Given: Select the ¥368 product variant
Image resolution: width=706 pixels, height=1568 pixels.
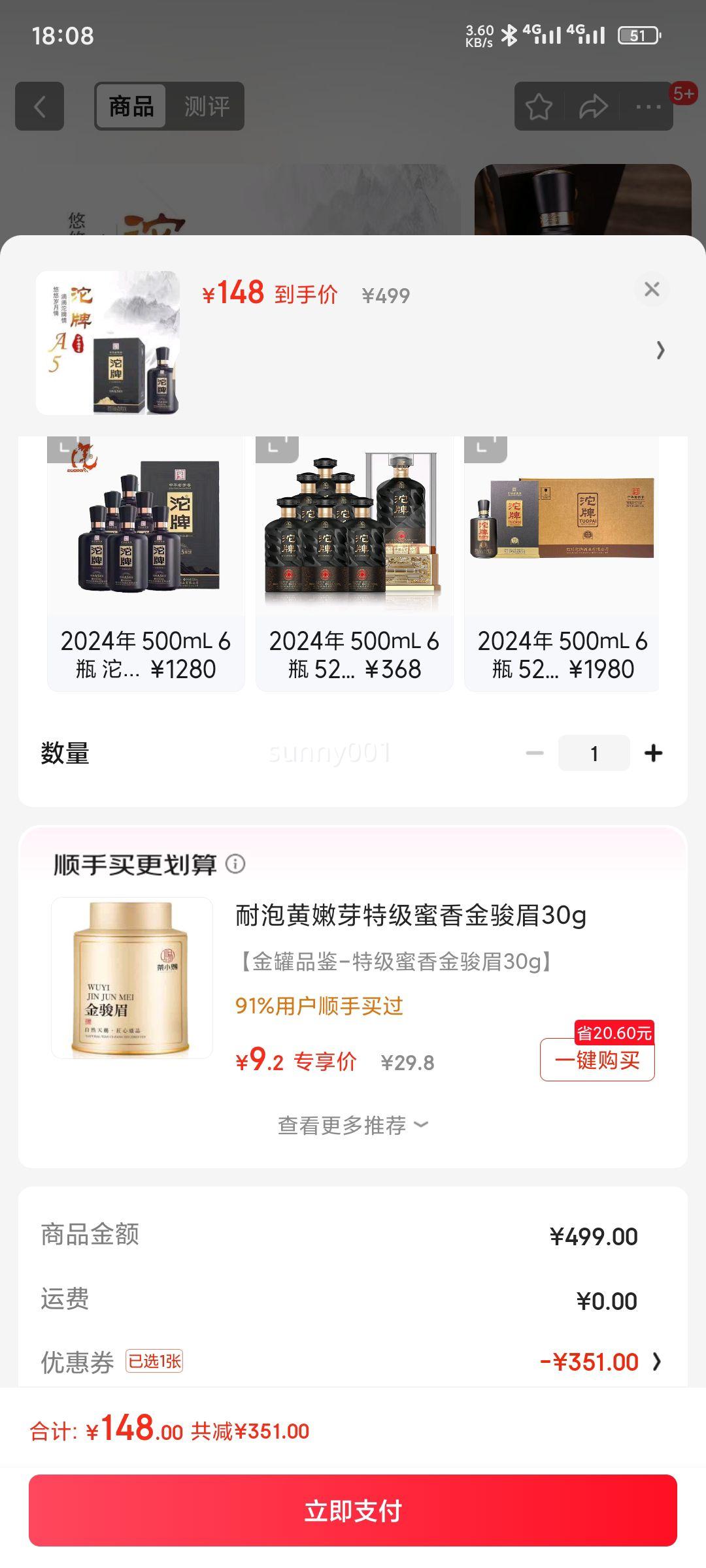Looking at the screenshot, I should [x=354, y=562].
